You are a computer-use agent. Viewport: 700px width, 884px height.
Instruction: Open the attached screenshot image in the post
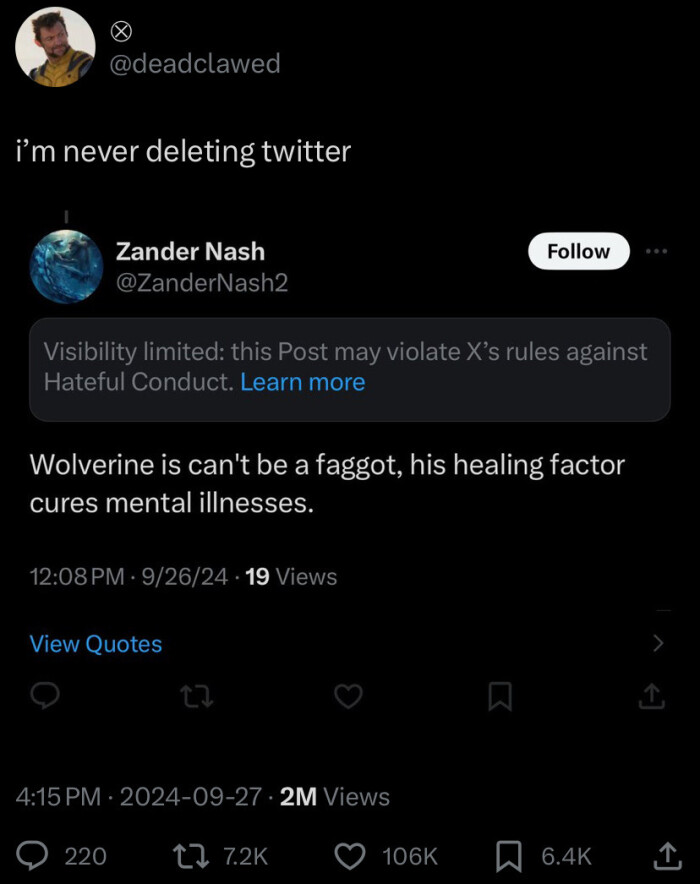click(x=349, y=470)
